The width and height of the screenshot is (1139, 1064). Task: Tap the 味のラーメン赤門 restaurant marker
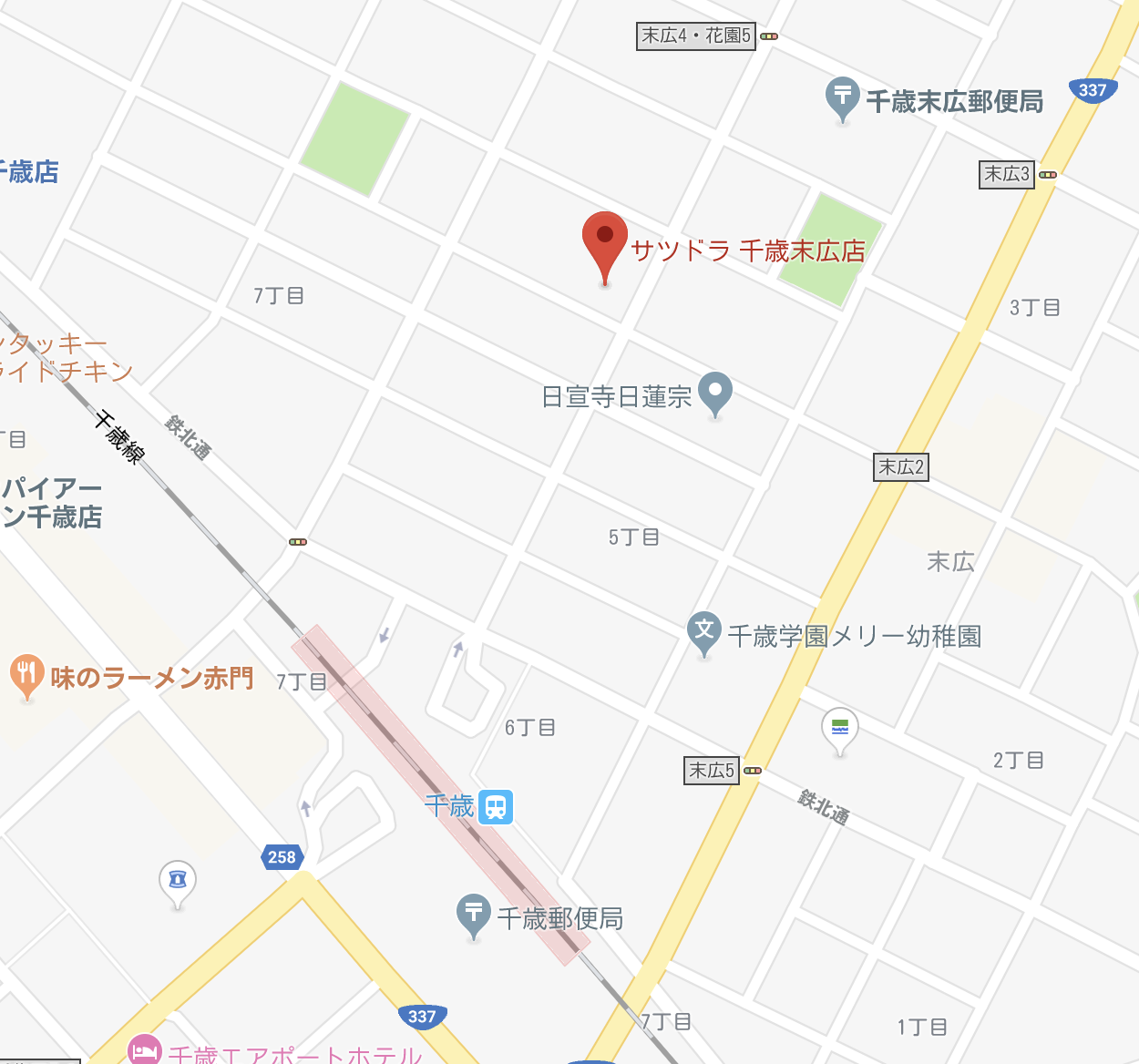[27, 675]
